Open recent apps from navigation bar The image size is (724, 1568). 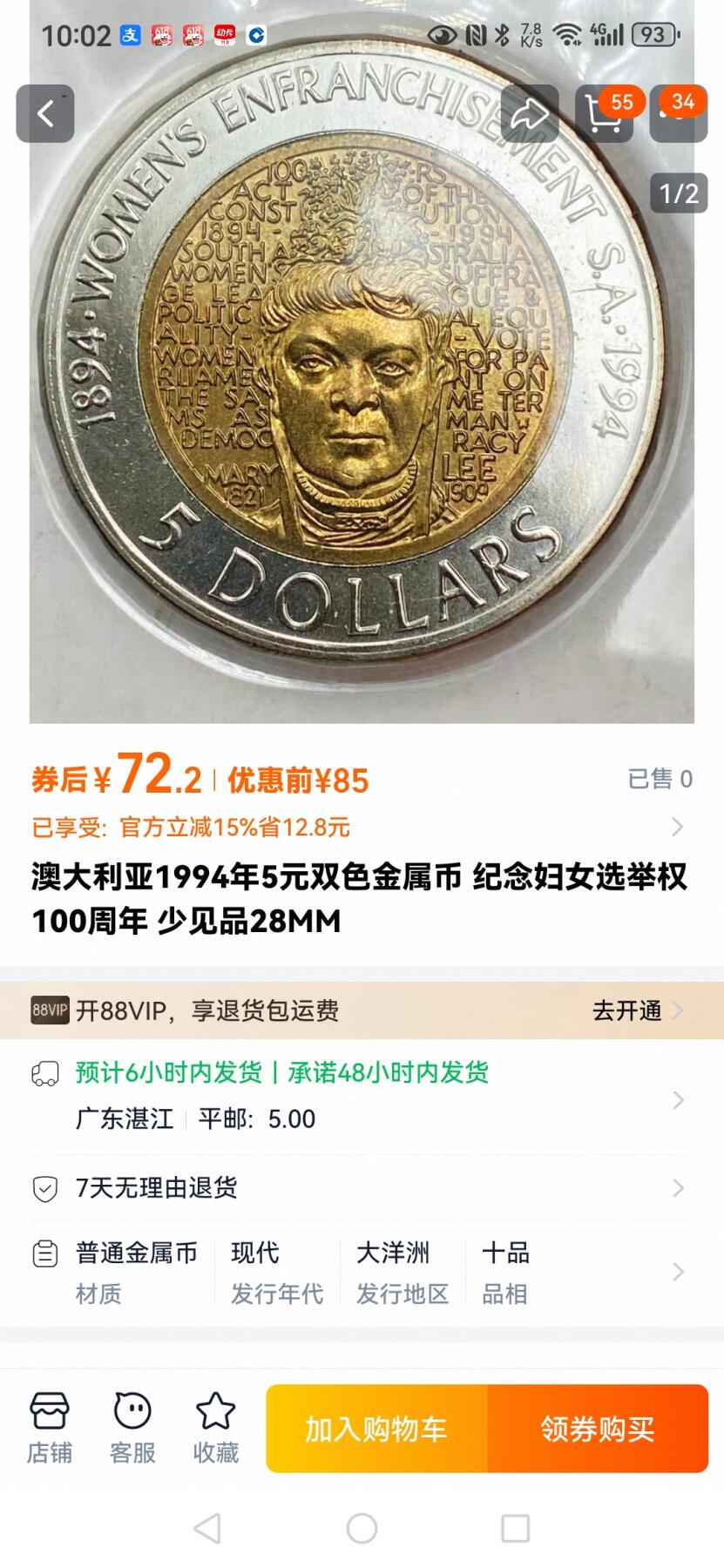point(515,1527)
